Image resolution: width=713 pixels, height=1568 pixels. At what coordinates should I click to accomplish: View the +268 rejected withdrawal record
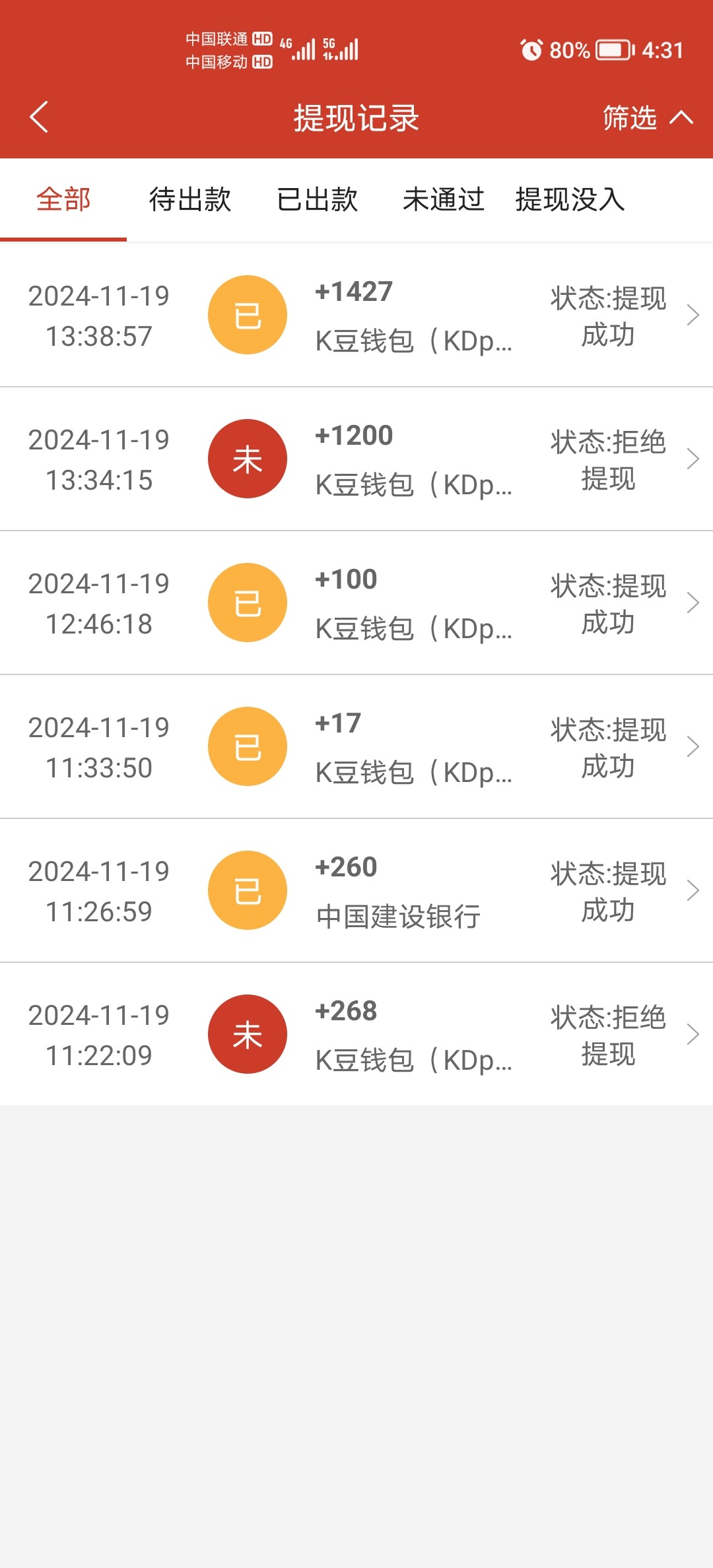[356, 1035]
